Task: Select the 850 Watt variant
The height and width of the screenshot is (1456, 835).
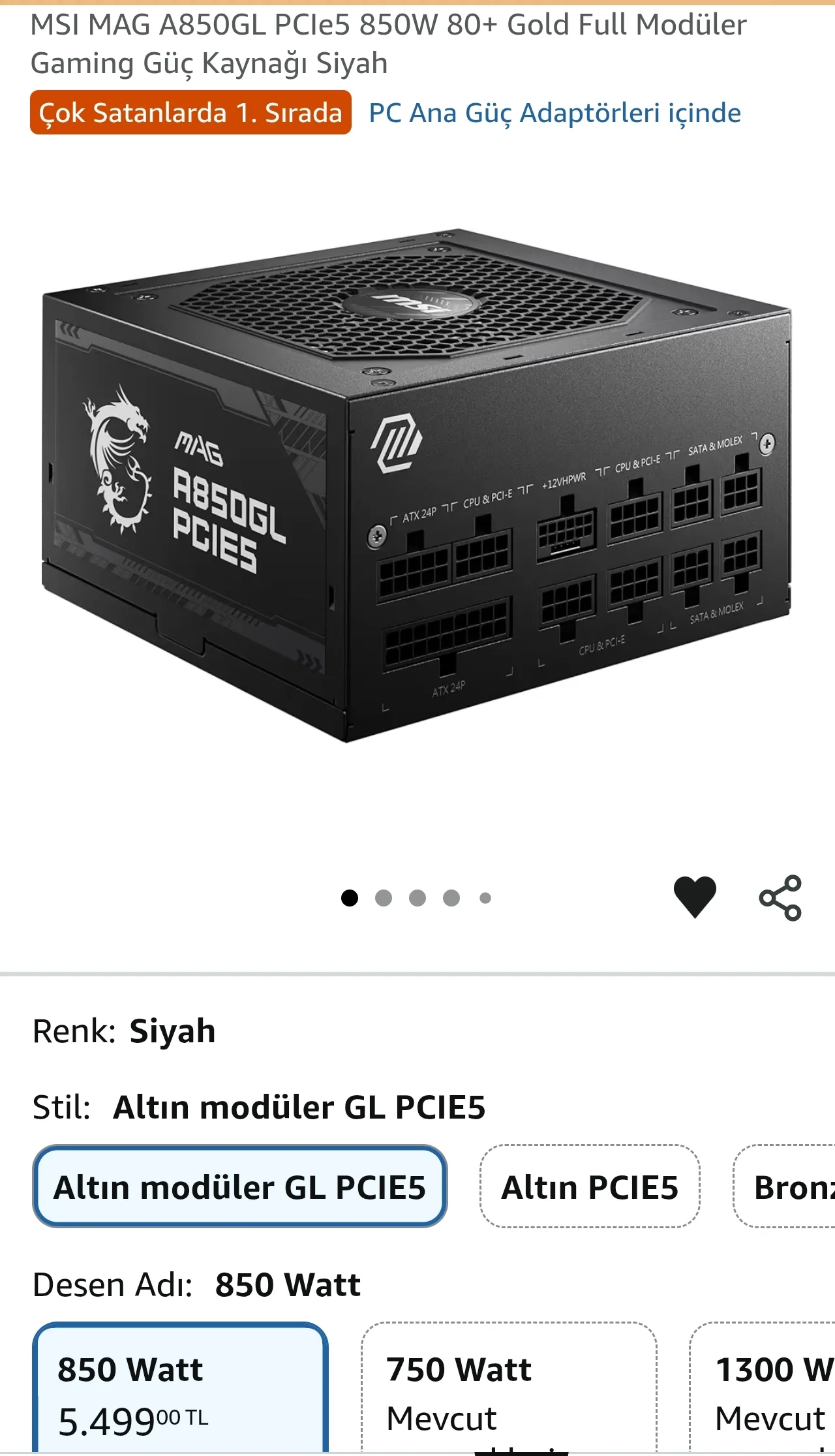Action: (180, 1389)
